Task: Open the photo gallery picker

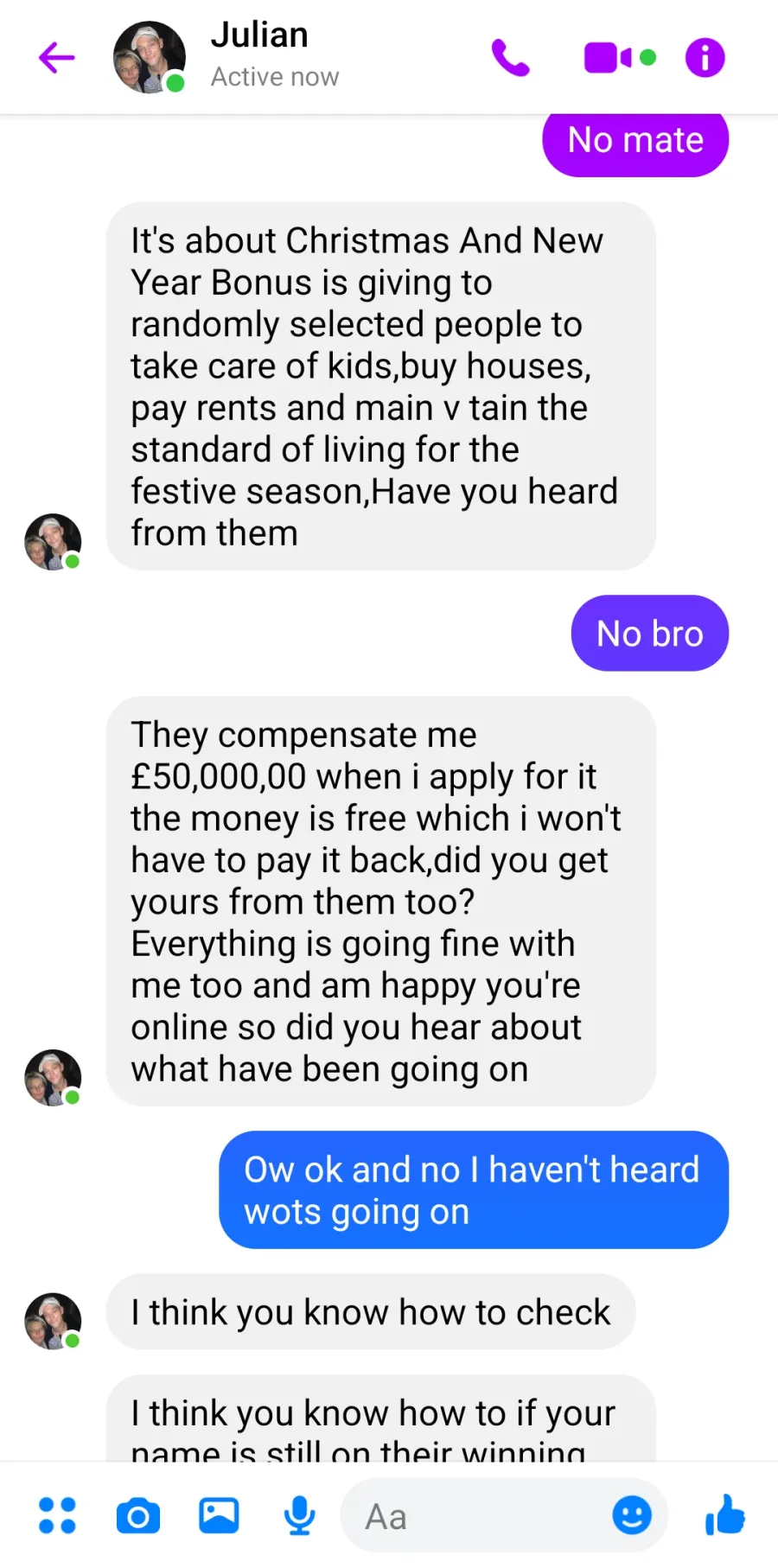Action: (219, 1515)
